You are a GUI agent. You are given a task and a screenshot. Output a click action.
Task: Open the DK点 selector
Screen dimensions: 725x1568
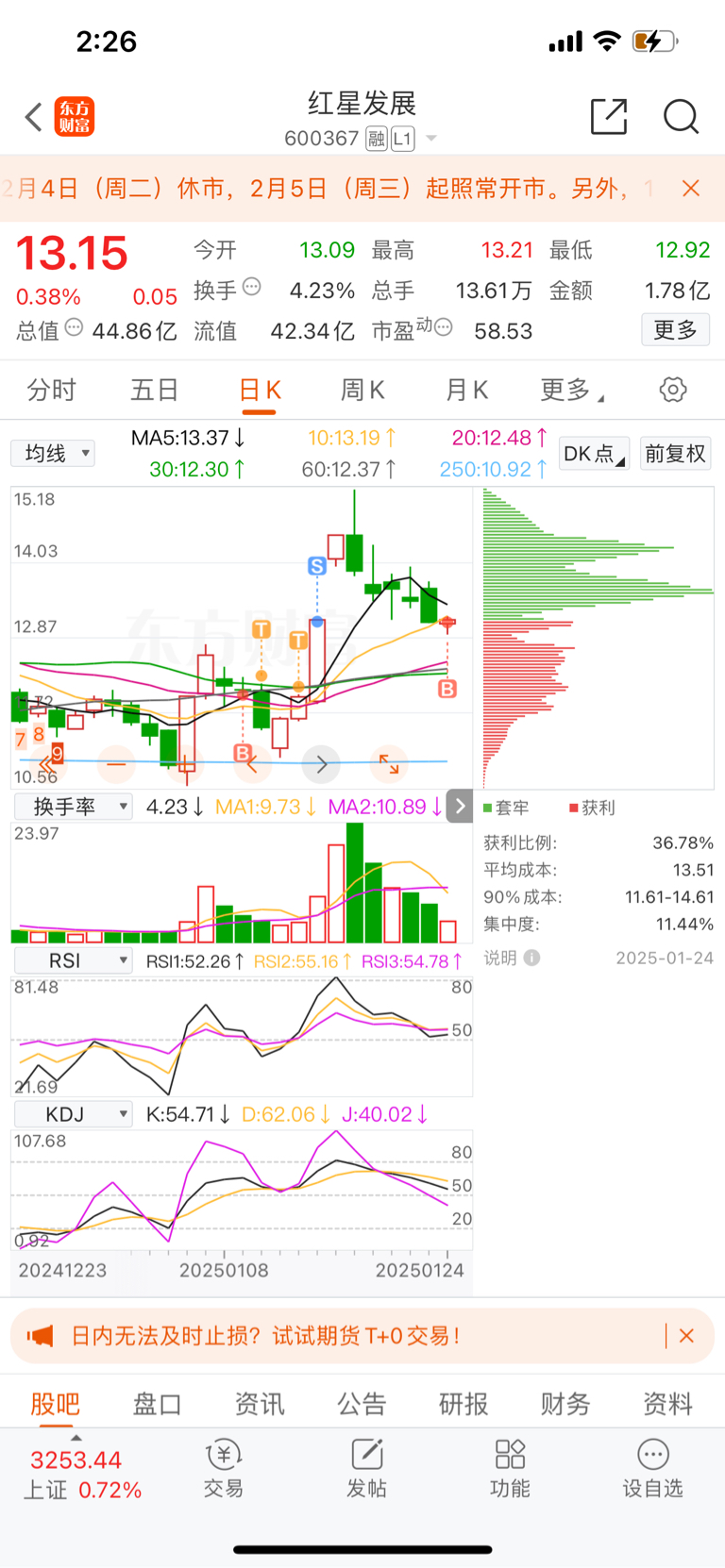594,454
